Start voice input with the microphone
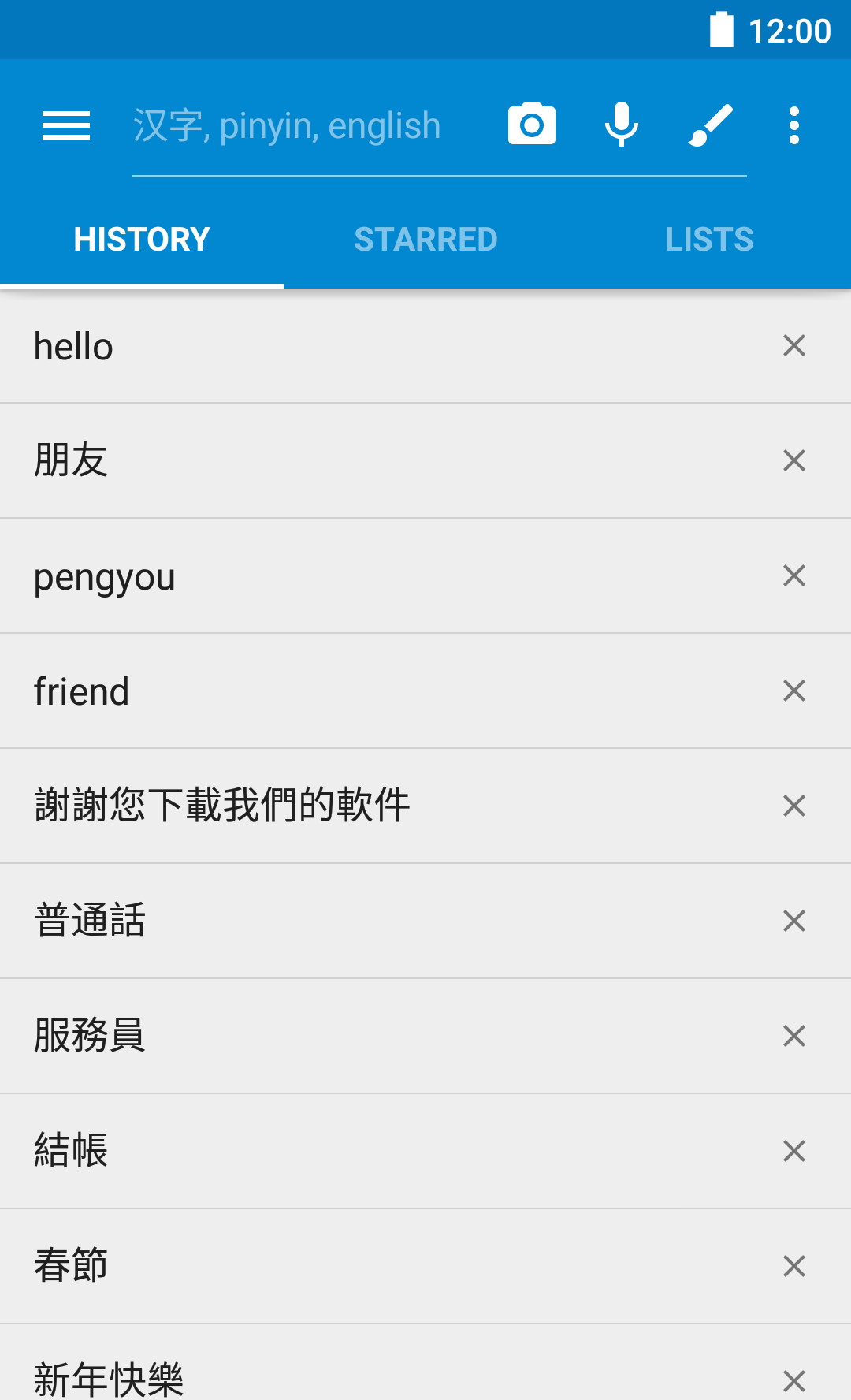The image size is (851, 1400). 622,125
